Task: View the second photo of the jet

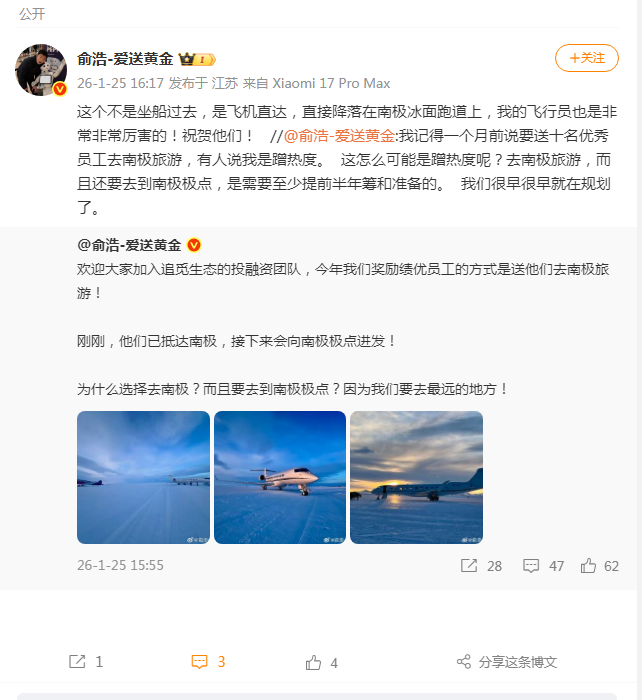Action: [280, 477]
